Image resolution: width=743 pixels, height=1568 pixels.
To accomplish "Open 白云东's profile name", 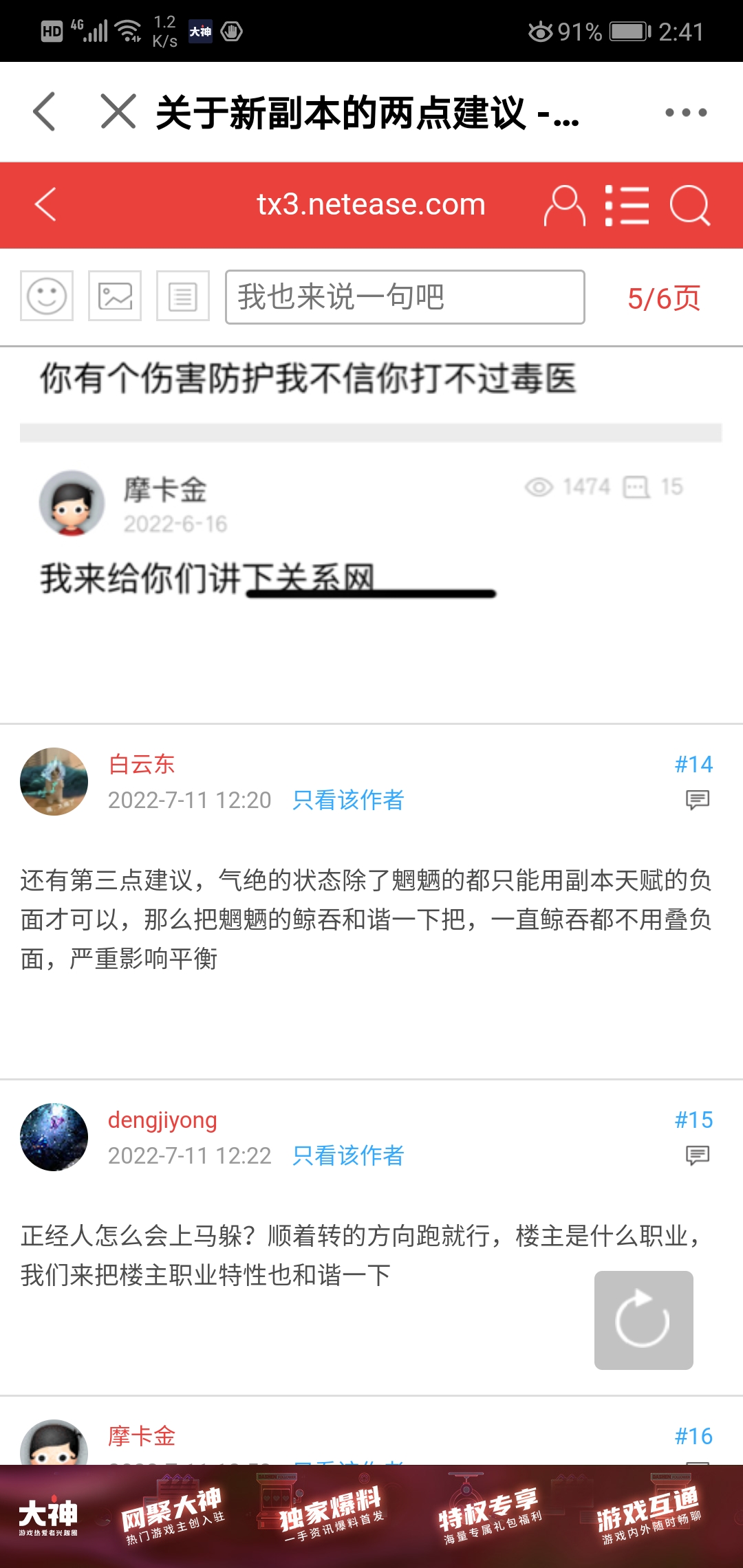I will click(142, 764).
